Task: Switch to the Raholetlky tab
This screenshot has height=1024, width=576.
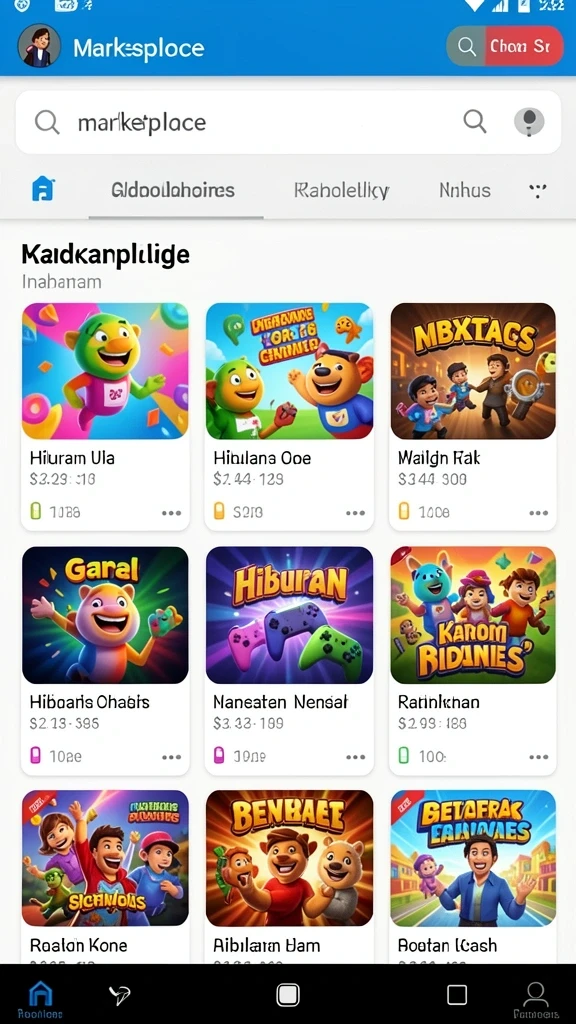Action: coord(342,191)
